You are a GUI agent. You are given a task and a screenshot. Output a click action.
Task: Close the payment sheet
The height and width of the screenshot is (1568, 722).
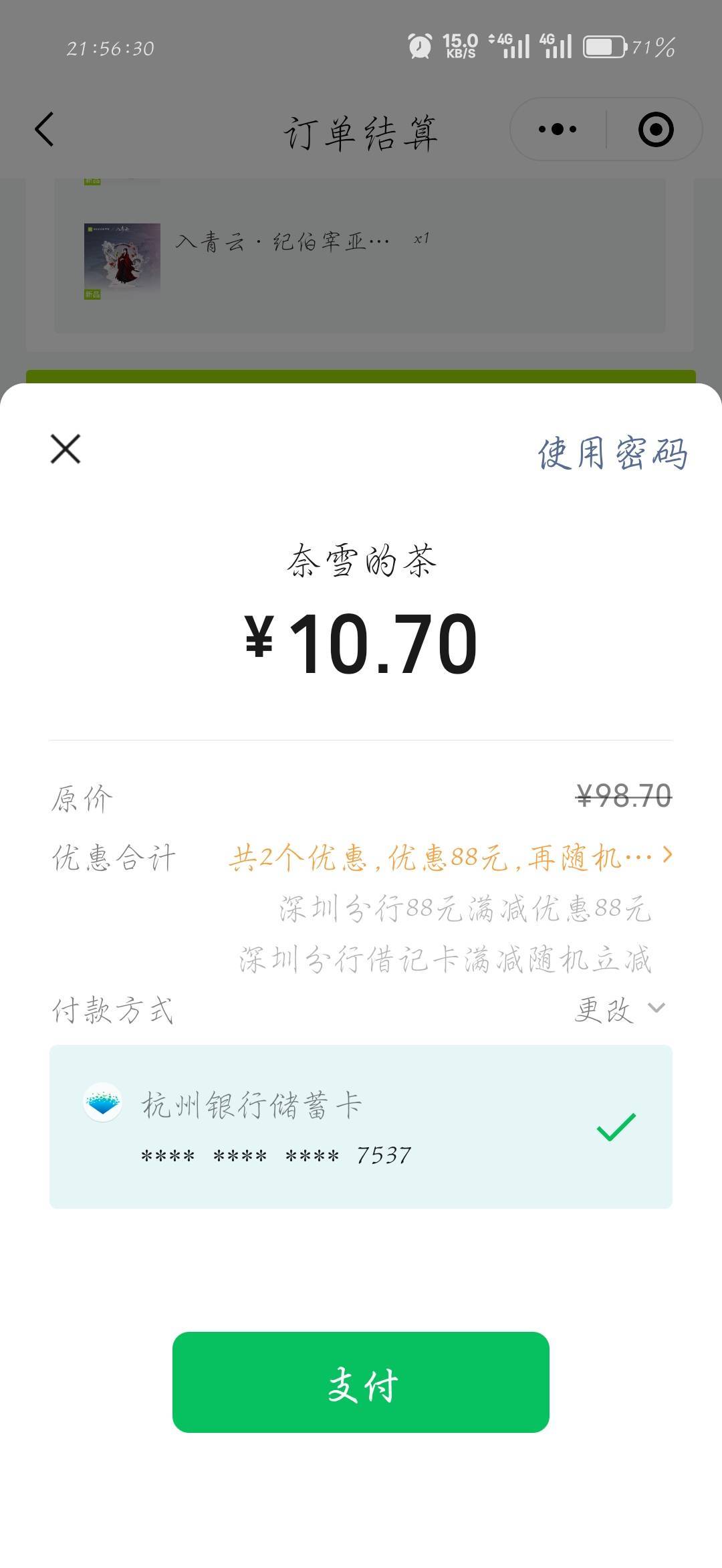pyautogui.click(x=66, y=449)
